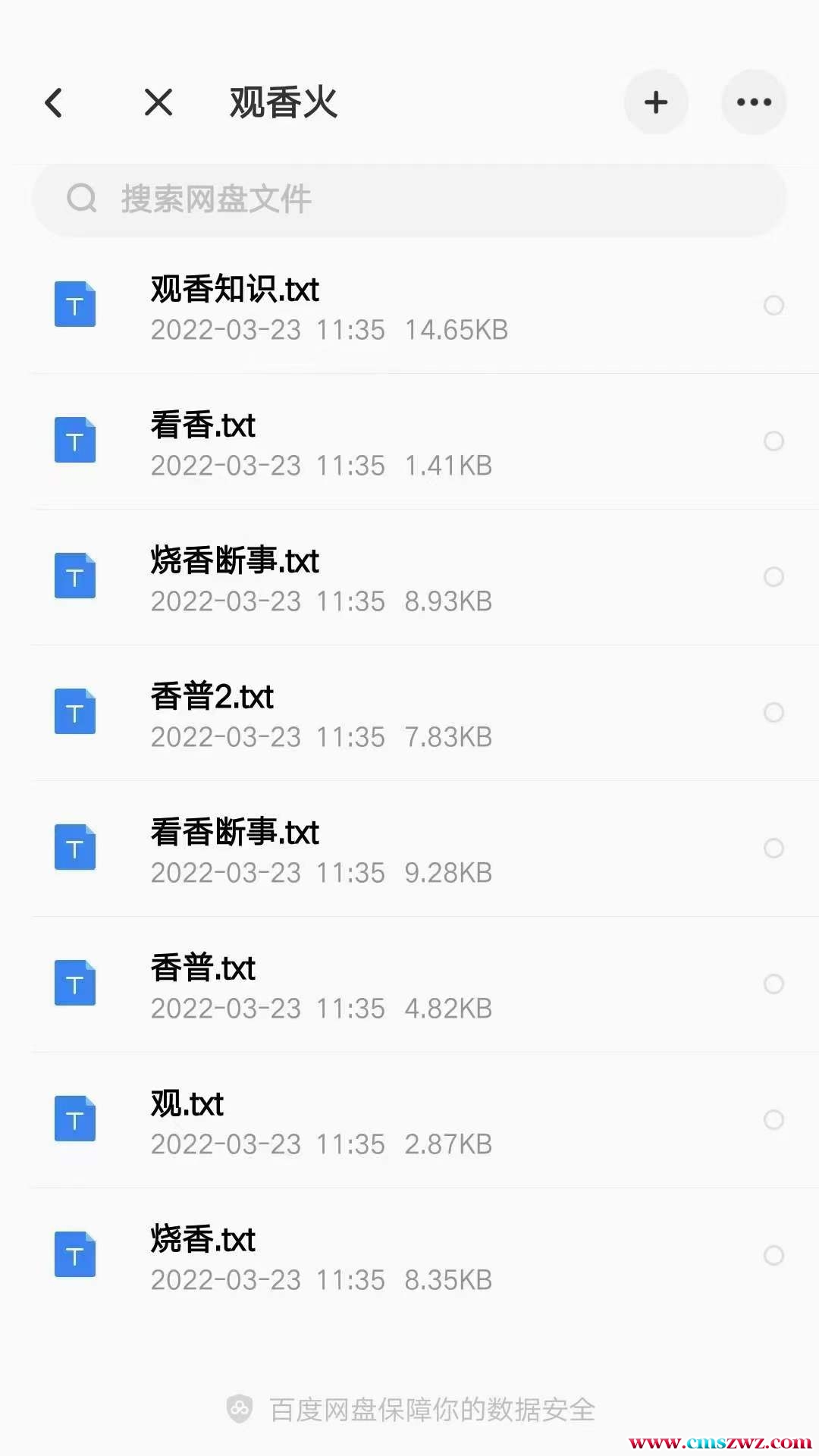Viewport: 819px width, 1456px height.
Task: Check the circle beside 香普2.txt
Action: coord(773,713)
